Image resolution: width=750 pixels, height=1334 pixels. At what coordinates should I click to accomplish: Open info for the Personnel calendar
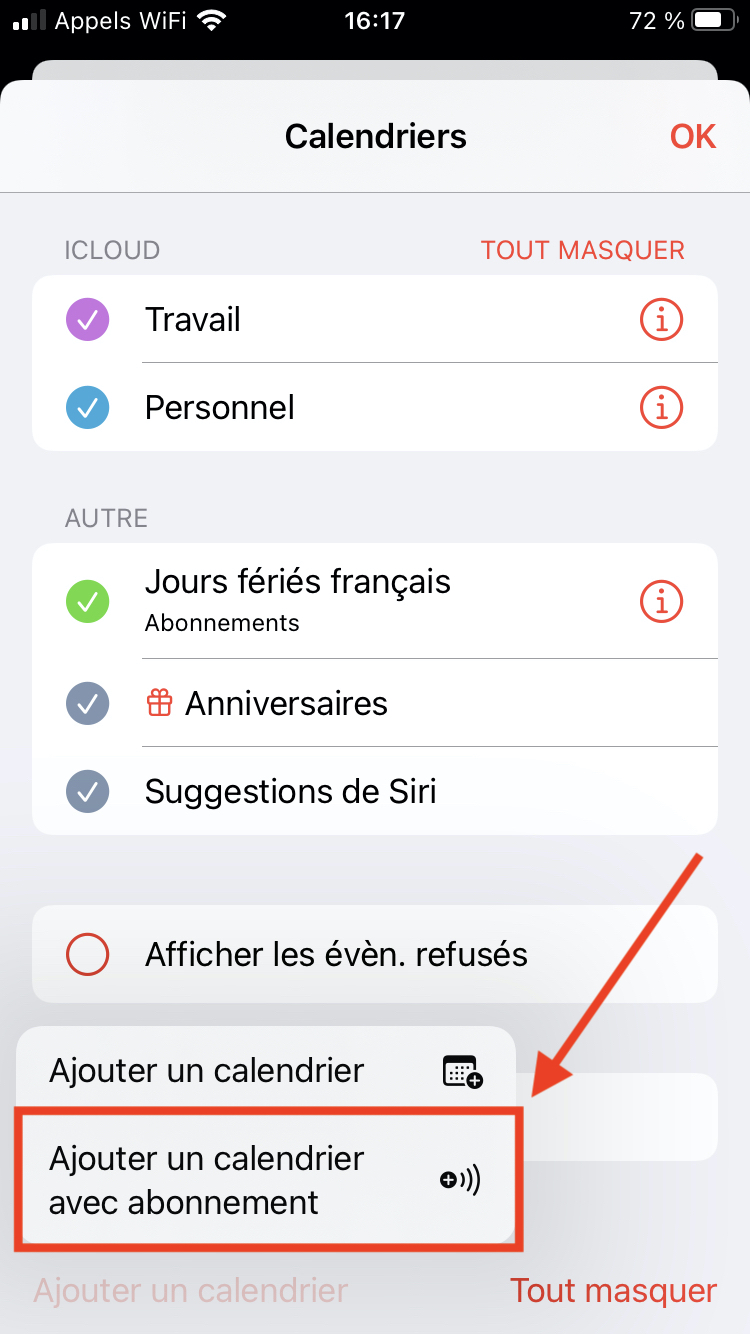(661, 408)
